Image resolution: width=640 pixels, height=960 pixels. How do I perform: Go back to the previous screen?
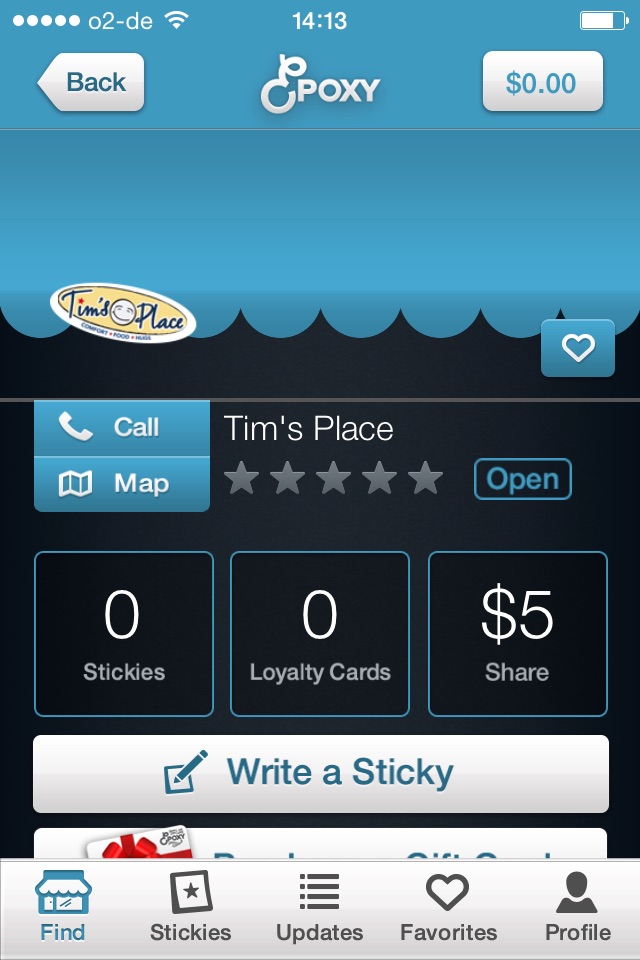pos(92,82)
